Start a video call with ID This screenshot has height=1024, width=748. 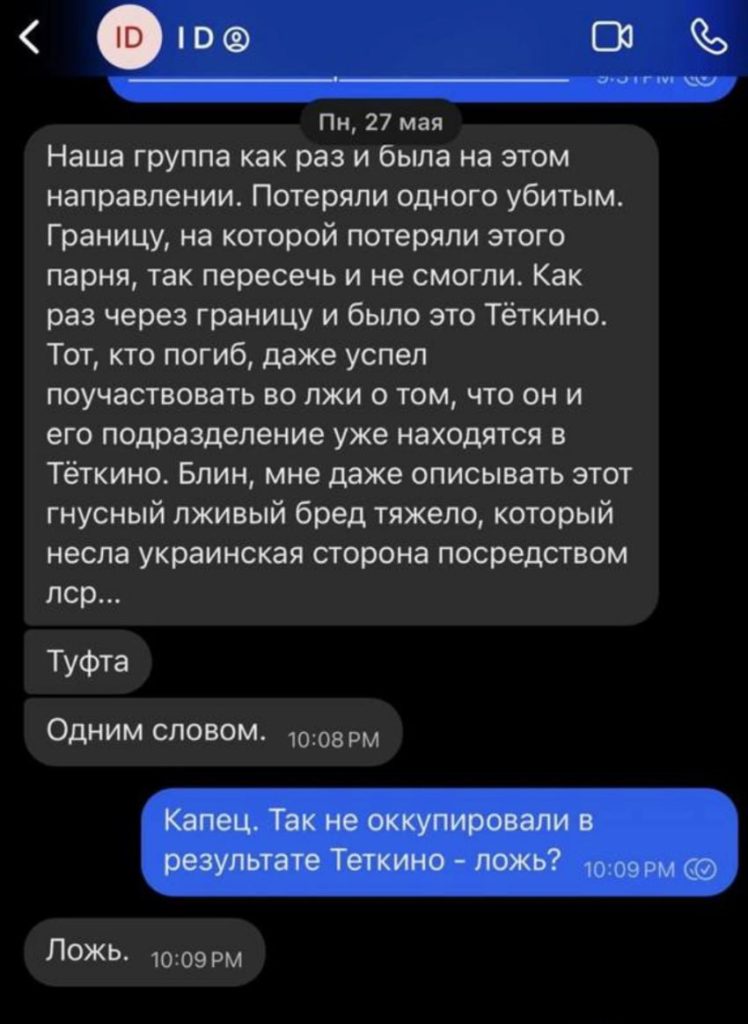click(x=612, y=40)
